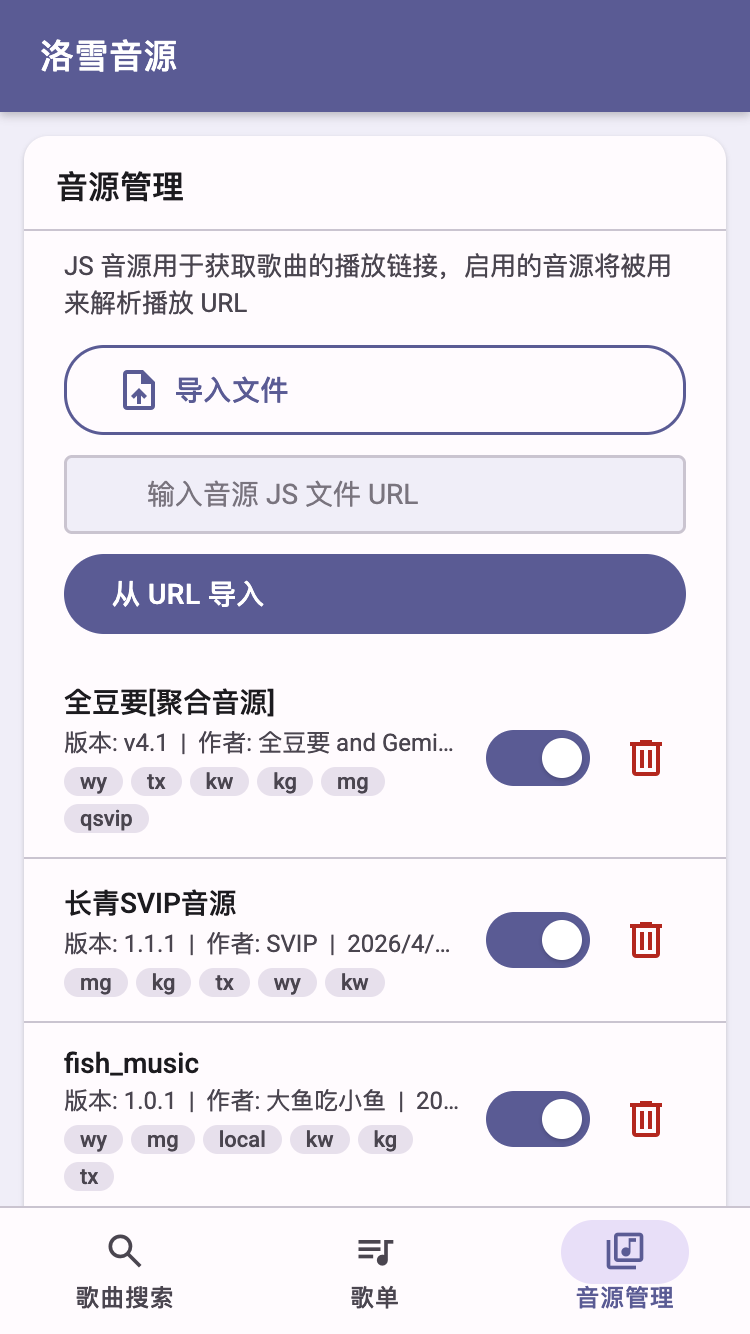Select the 音源管理 tab

tap(625, 1270)
